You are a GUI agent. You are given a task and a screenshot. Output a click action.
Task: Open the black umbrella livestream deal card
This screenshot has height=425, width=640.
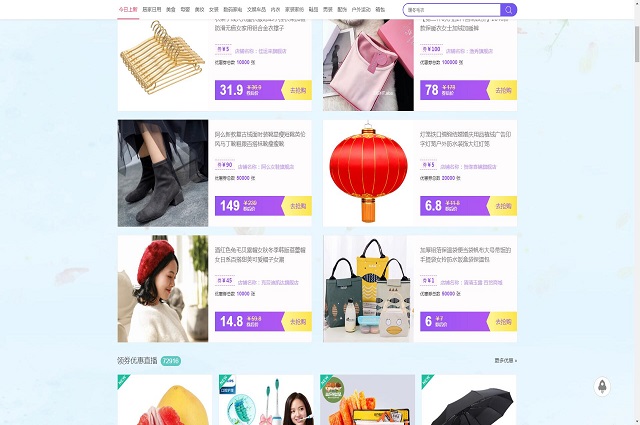pyautogui.click(x=468, y=400)
